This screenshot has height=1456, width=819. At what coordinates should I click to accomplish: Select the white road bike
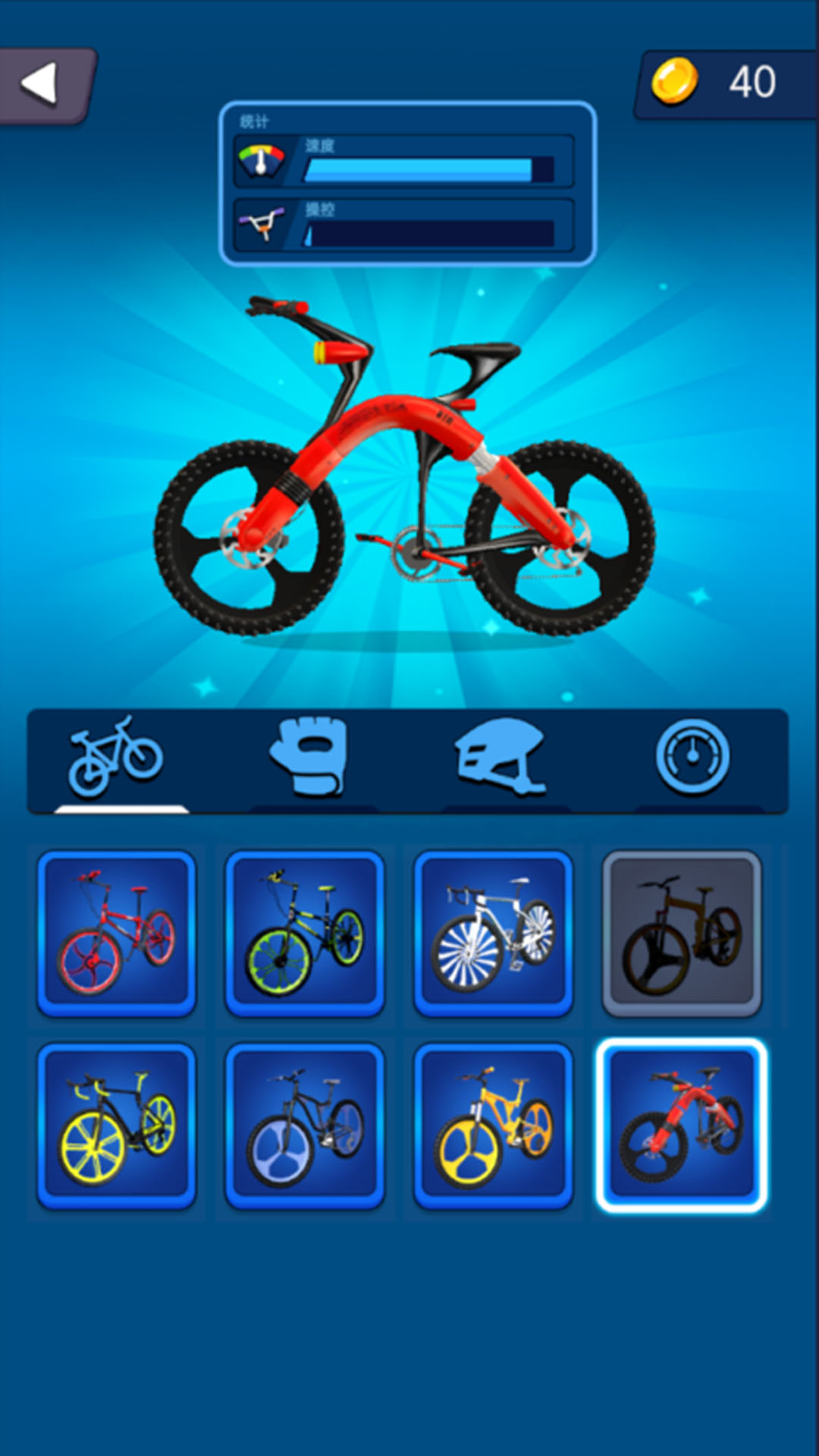(x=493, y=934)
